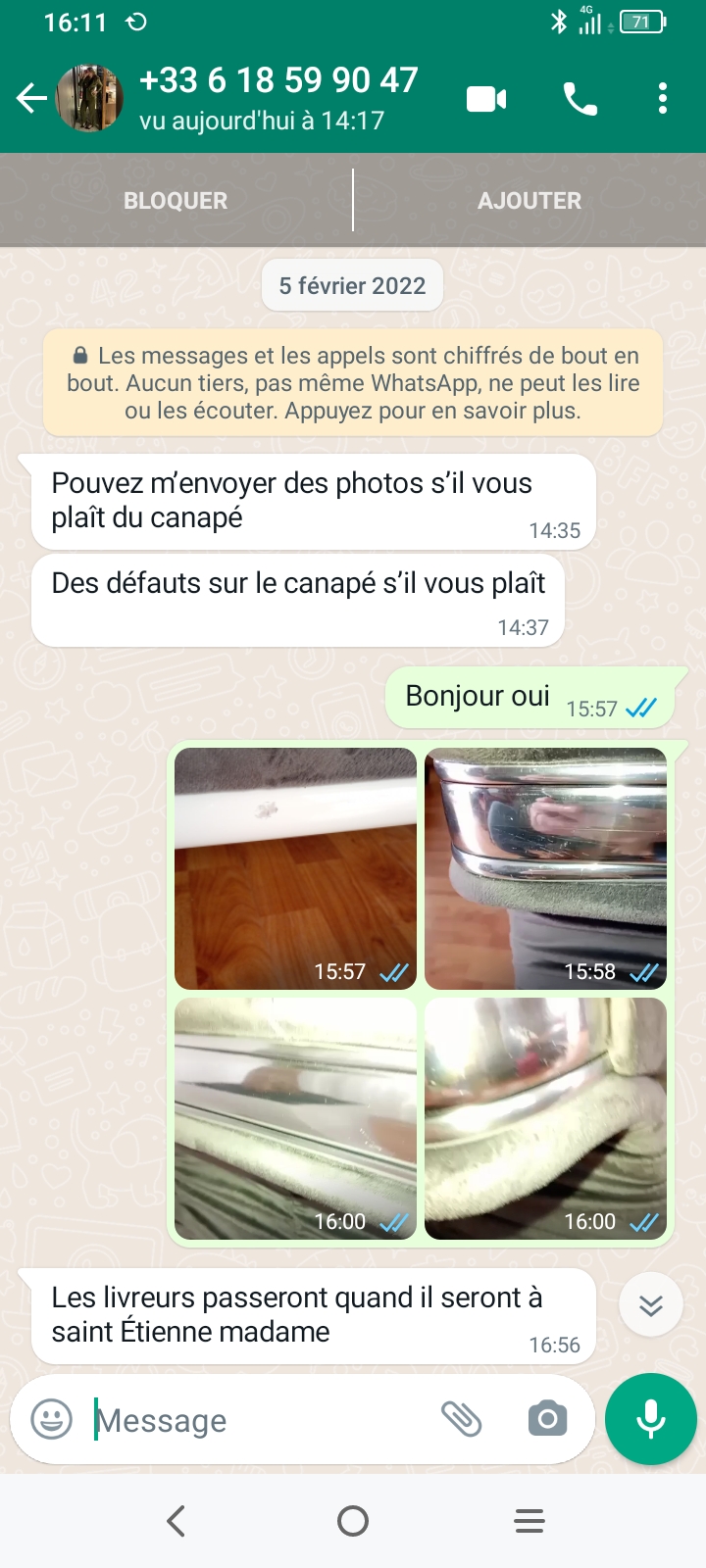Open the photo sent at 15:57

coord(295,868)
